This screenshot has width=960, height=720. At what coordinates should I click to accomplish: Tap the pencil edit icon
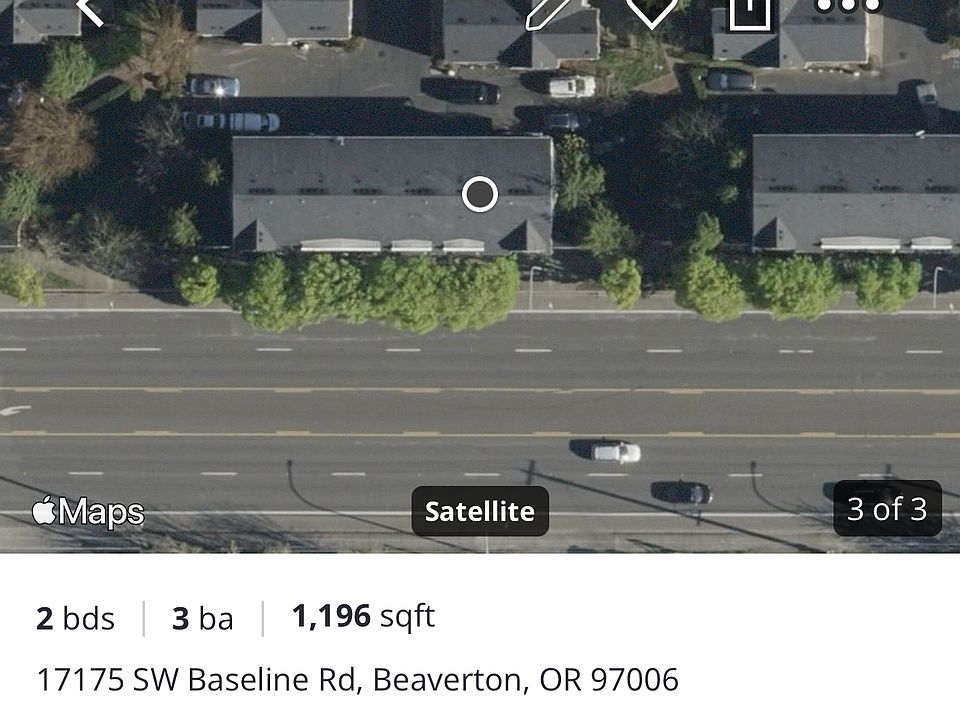click(550, 10)
